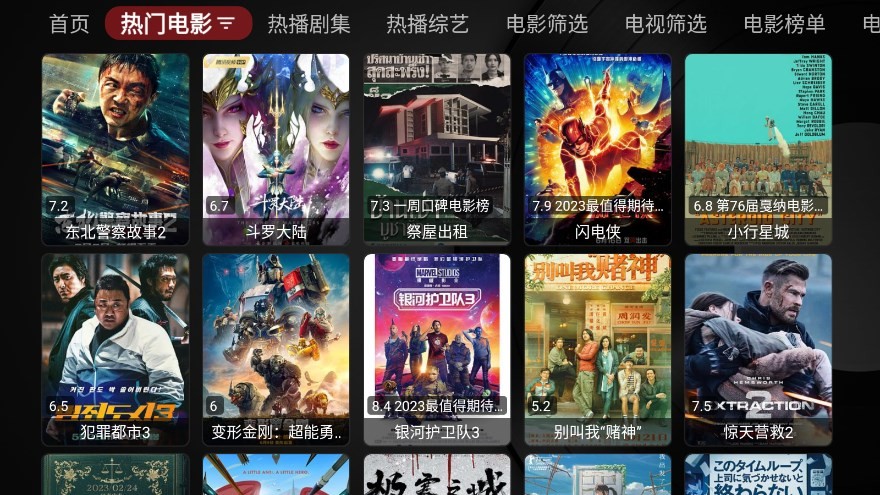Open 银河护卫队3 movie
The height and width of the screenshot is (495, 880).
(x=437, y=348)
